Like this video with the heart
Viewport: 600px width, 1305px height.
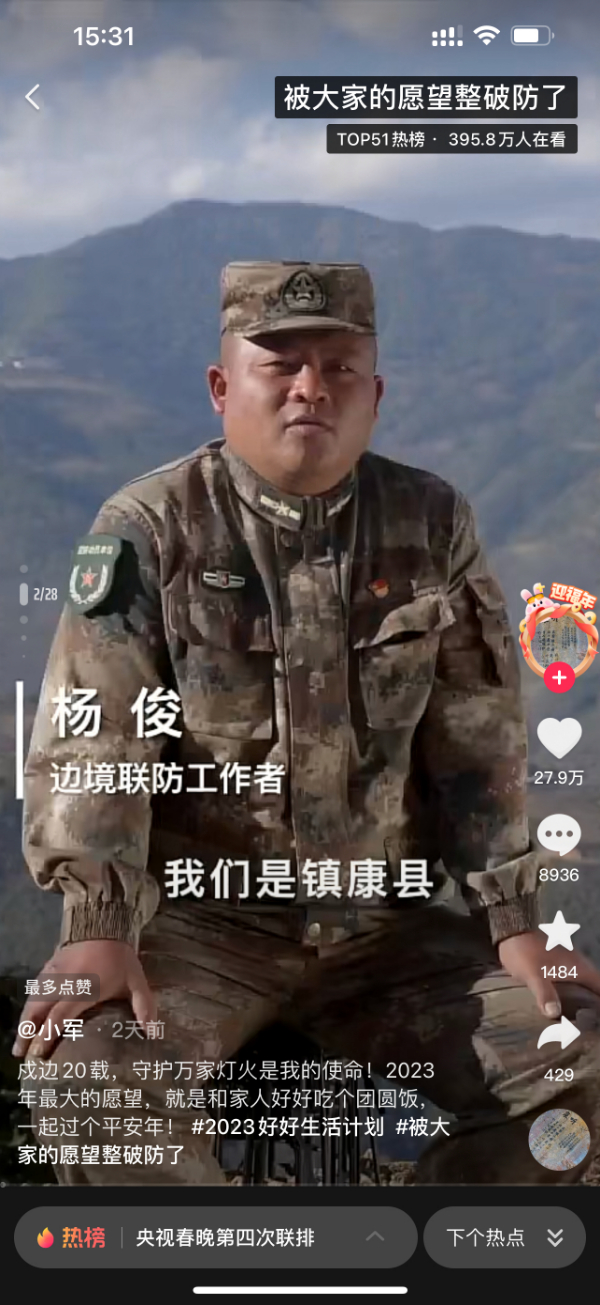pyautogui.click(x=559, y=739)
